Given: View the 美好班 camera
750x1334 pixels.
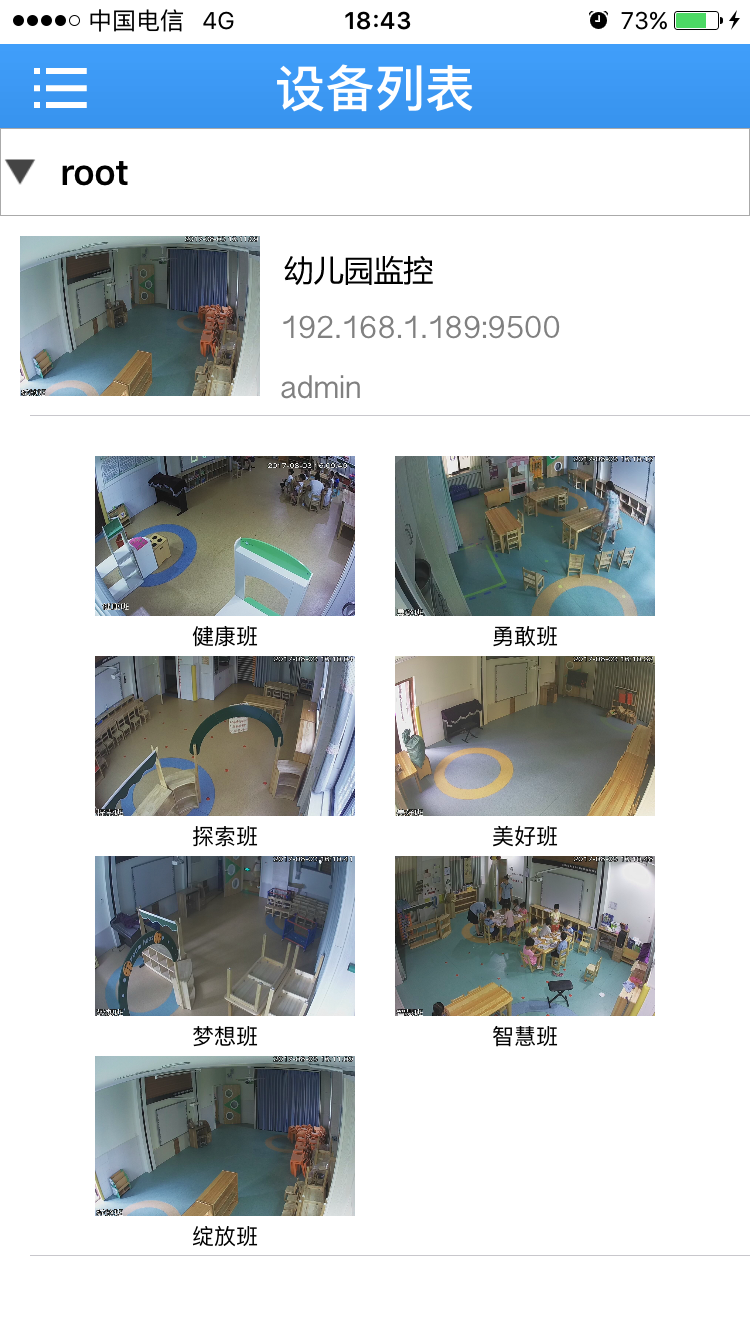Looking at the screenshot, I should pyautogui.click(x=525, y=736).
